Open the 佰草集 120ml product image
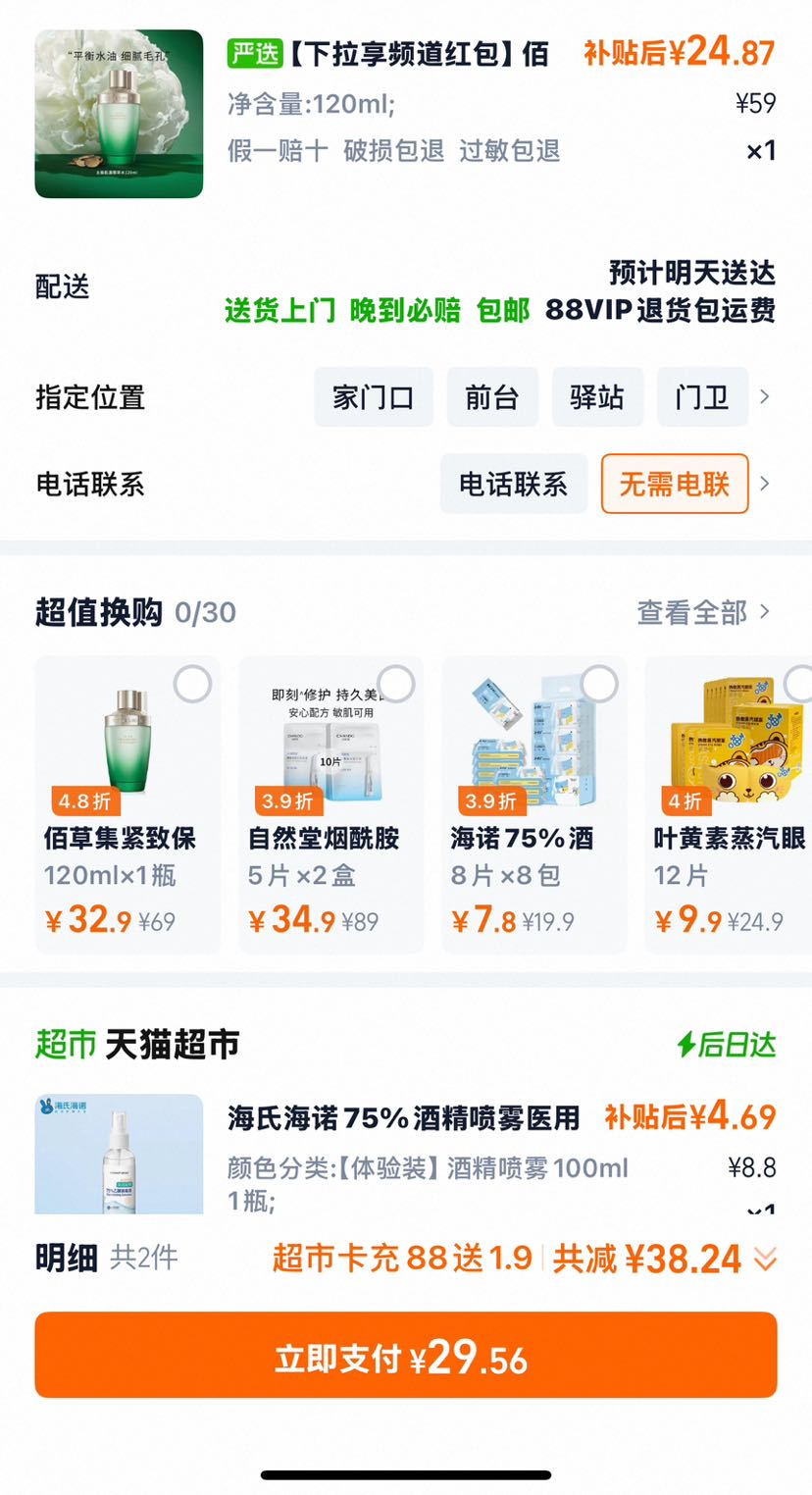The height and width of the screenshot is (1495, 812). tap(120, 114)
